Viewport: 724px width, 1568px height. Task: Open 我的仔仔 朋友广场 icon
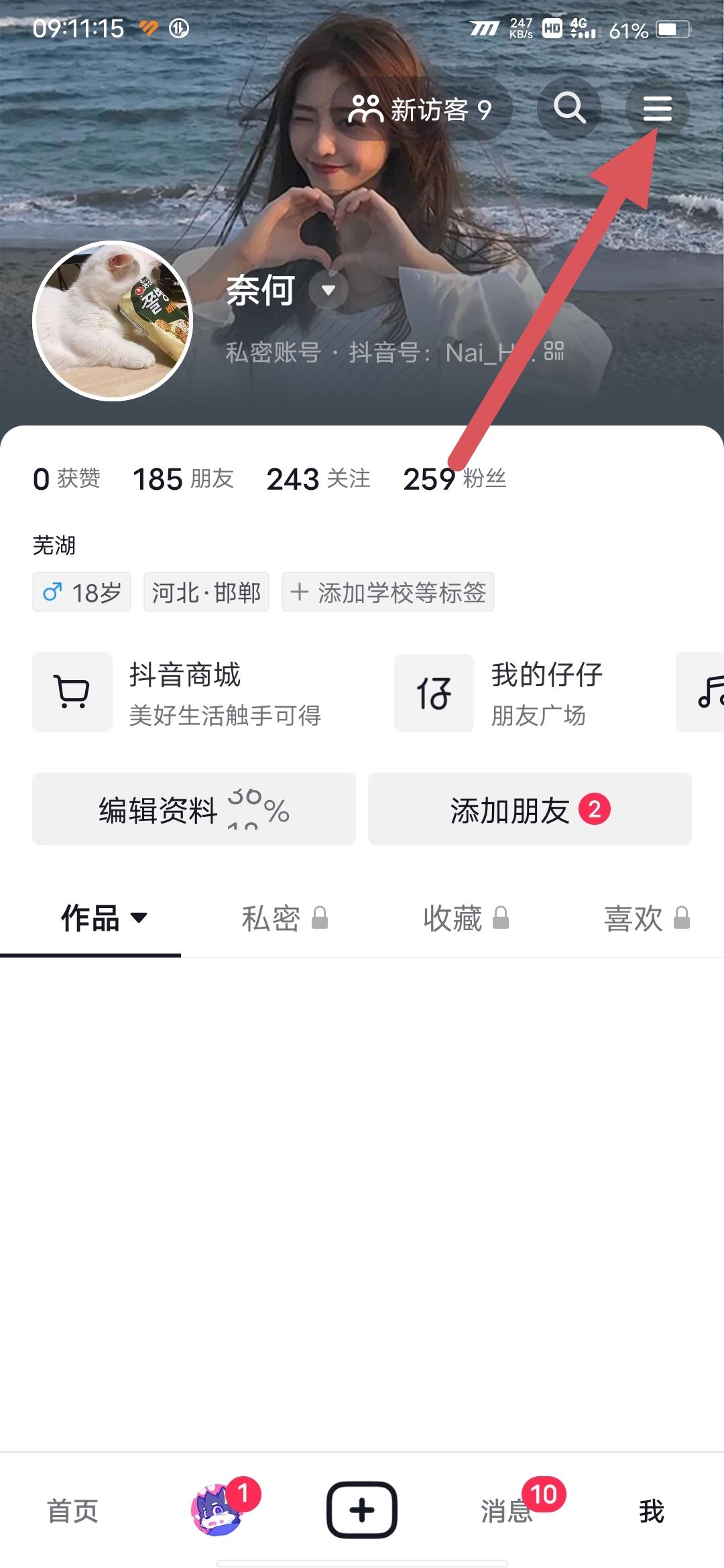[434, 692]
